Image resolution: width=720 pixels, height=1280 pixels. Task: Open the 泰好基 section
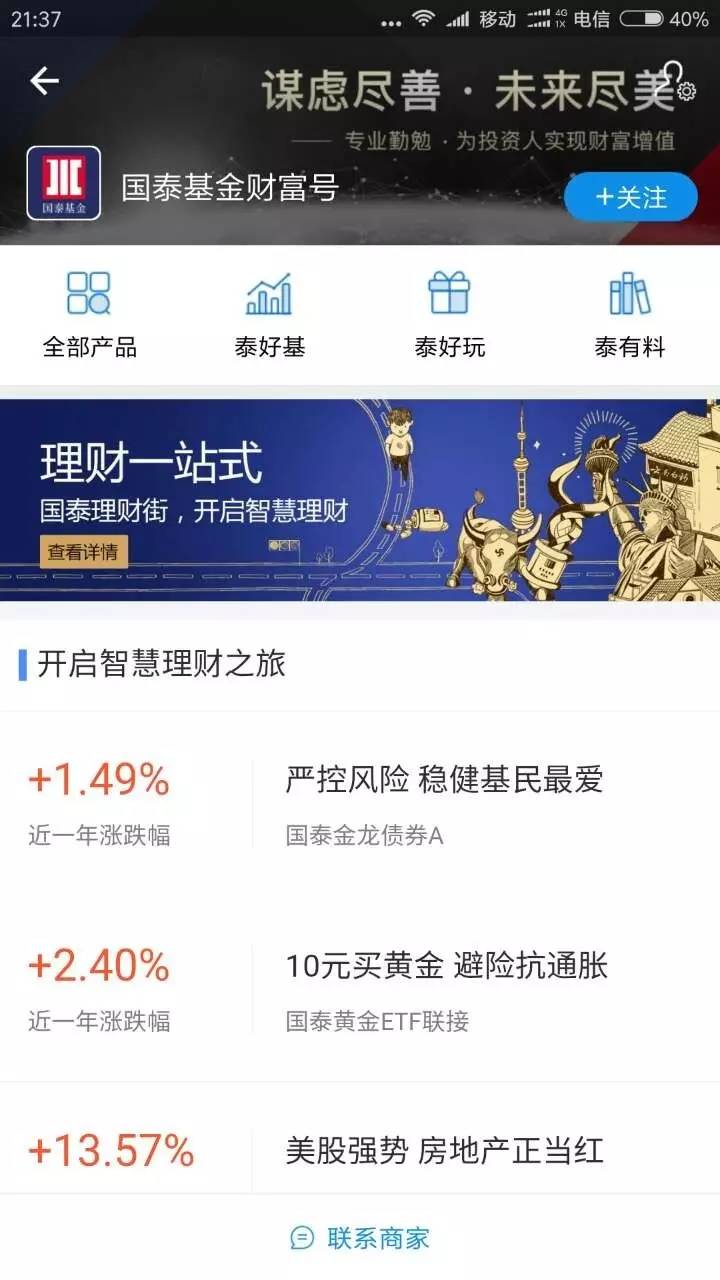tap(270, 315)
